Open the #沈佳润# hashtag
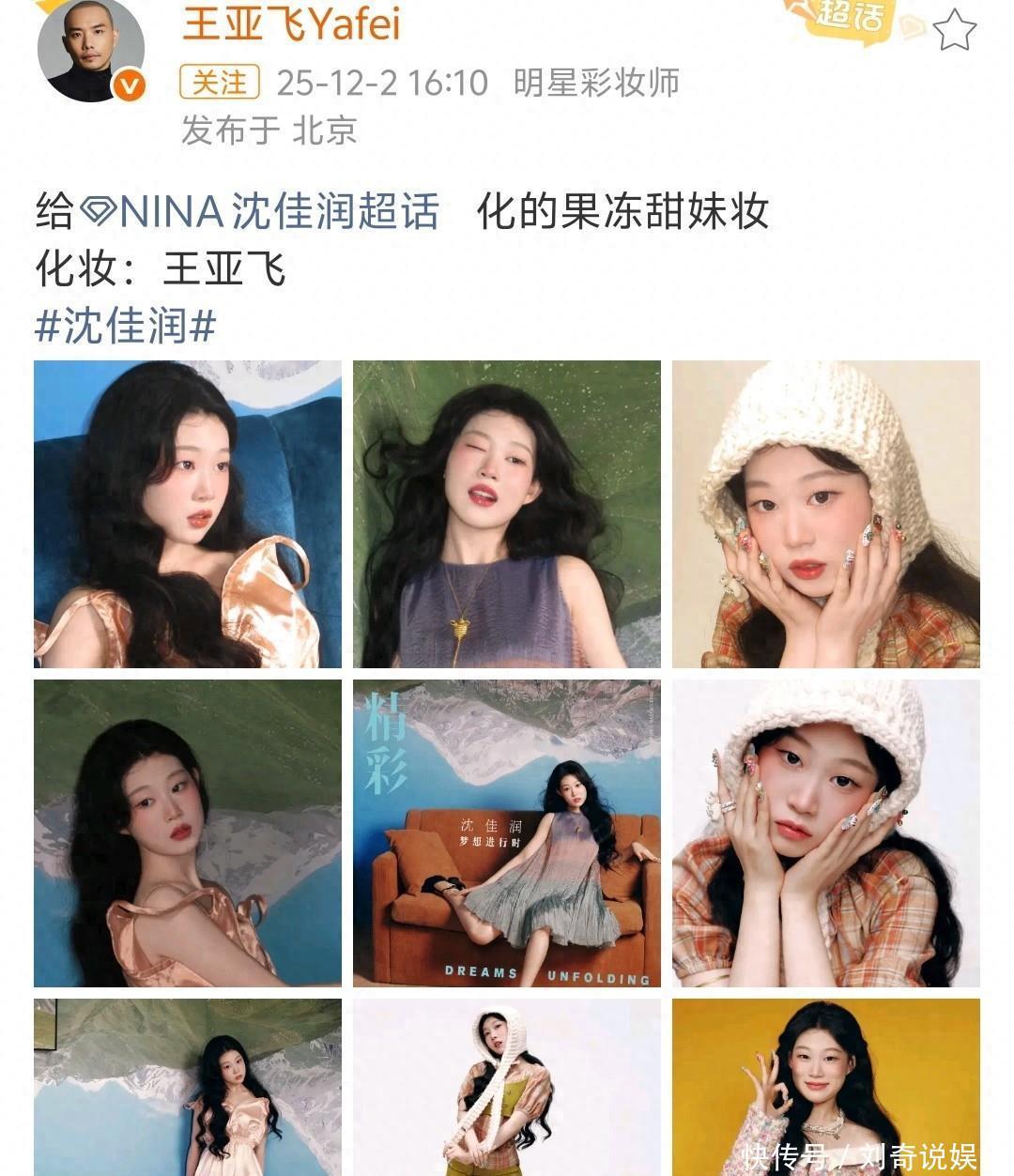The width and height of the screenshot is (1014, 1176). 126,327
